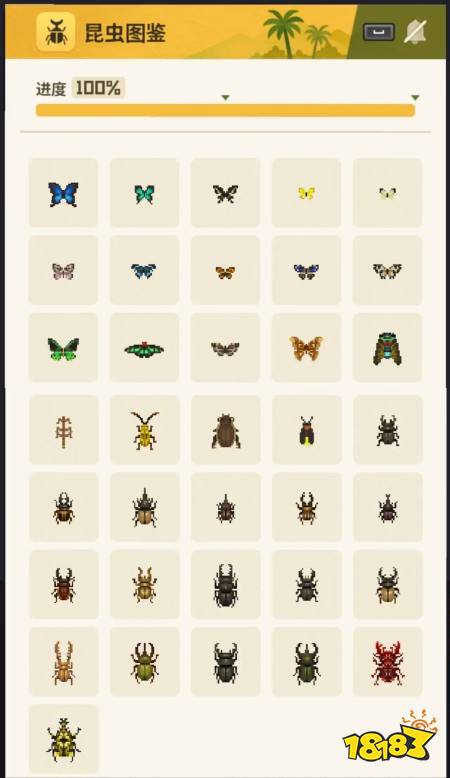The height and width of the screenshot is (778, 450).
Task: Open the yellow long-antennae beetle entry
Action: point(144,430)
